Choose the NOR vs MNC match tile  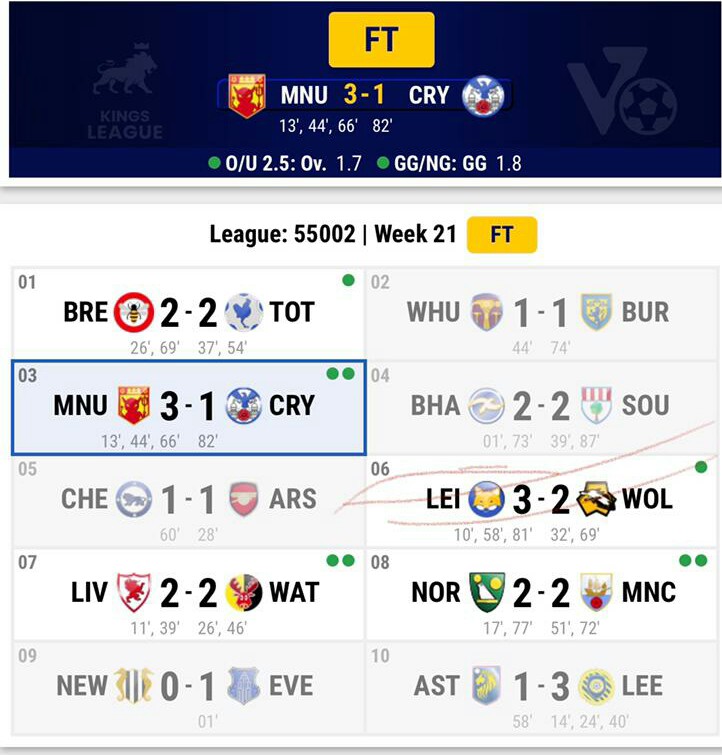[x=541, y=594]
